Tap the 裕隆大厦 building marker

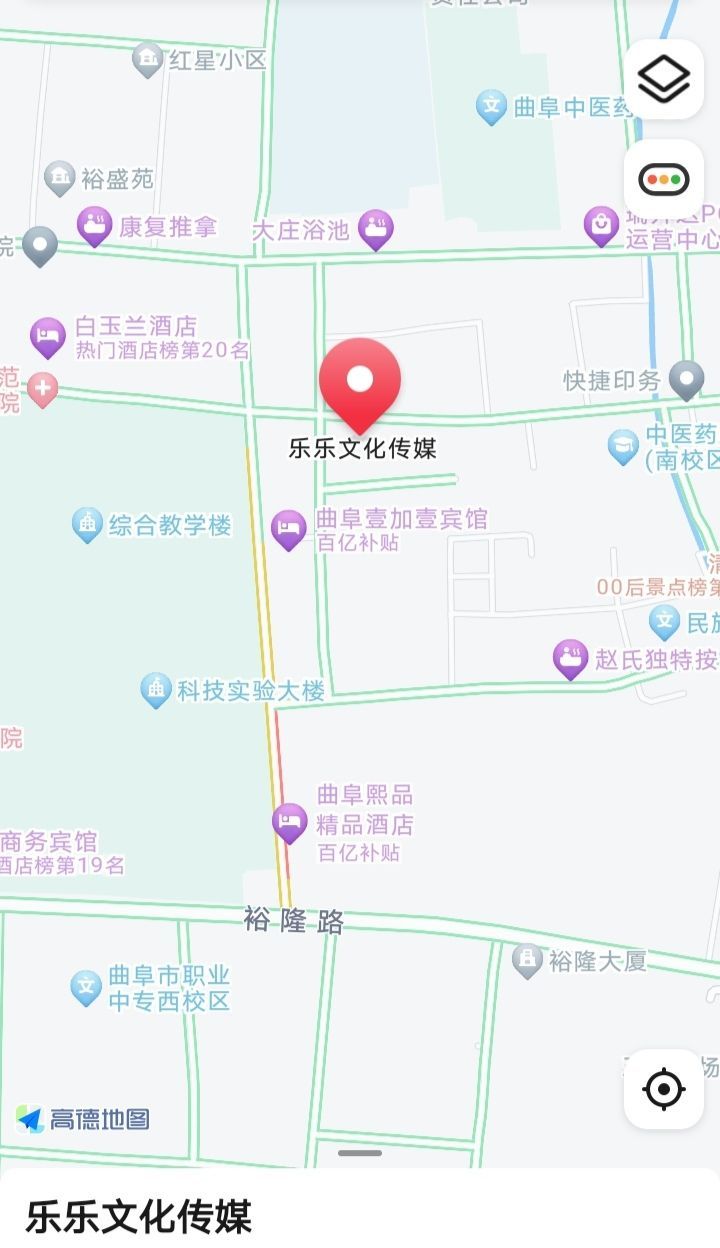(527, 961)
